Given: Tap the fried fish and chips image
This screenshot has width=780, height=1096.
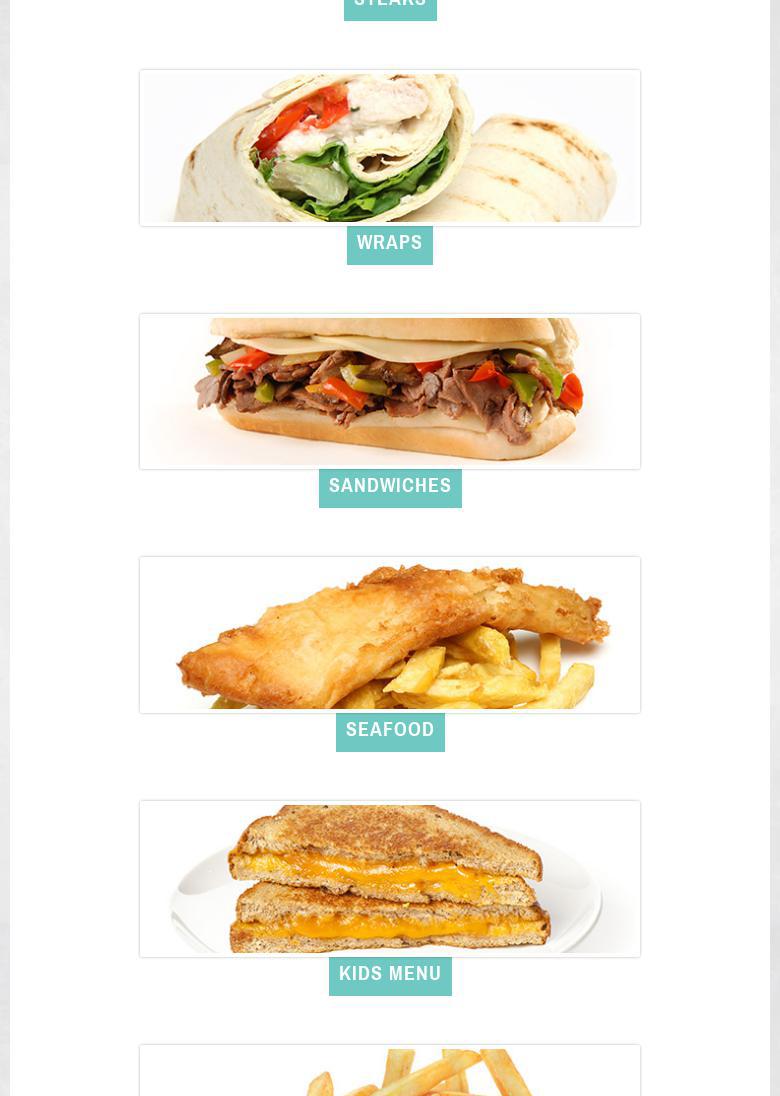Looking at the screenshot, I should 390,635.
